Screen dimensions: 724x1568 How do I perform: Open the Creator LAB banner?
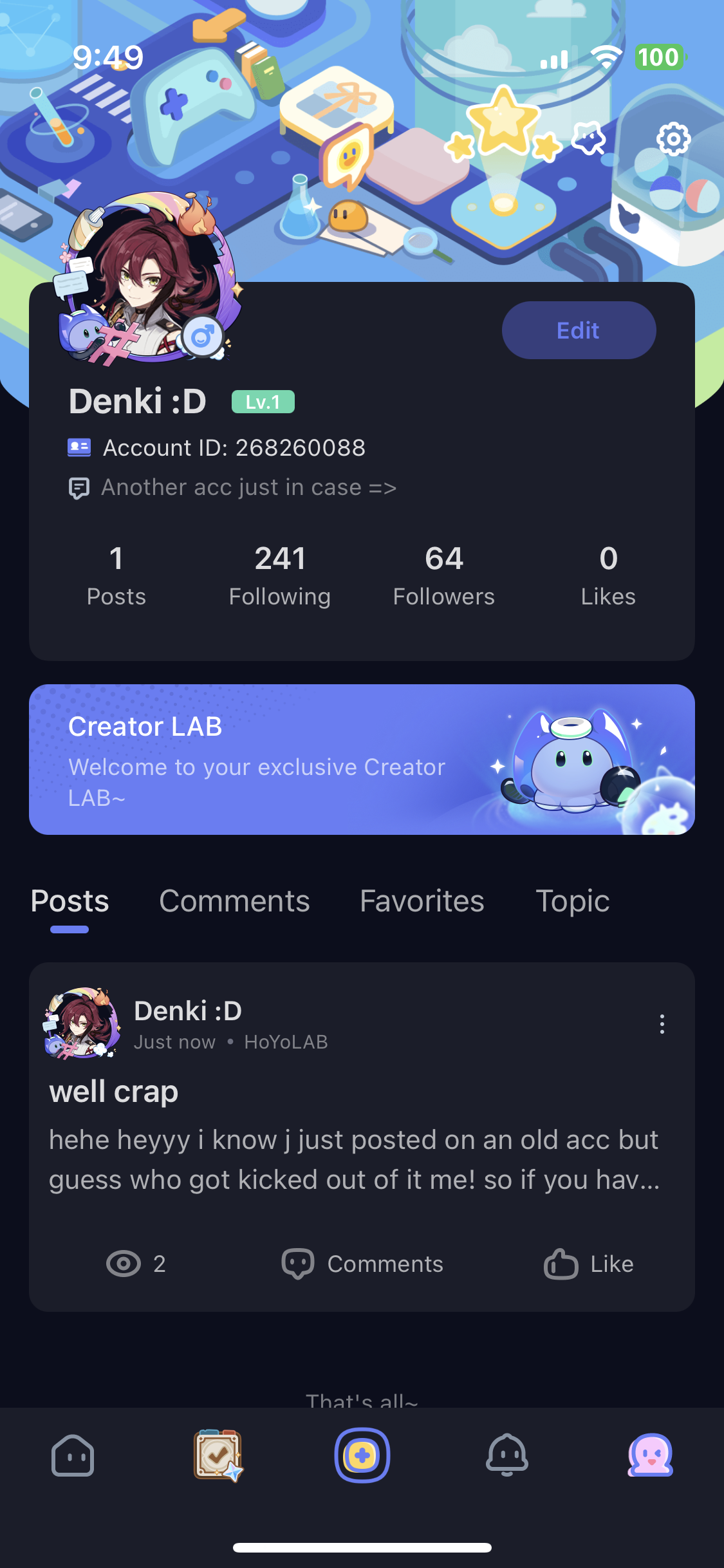coord(362,760)
